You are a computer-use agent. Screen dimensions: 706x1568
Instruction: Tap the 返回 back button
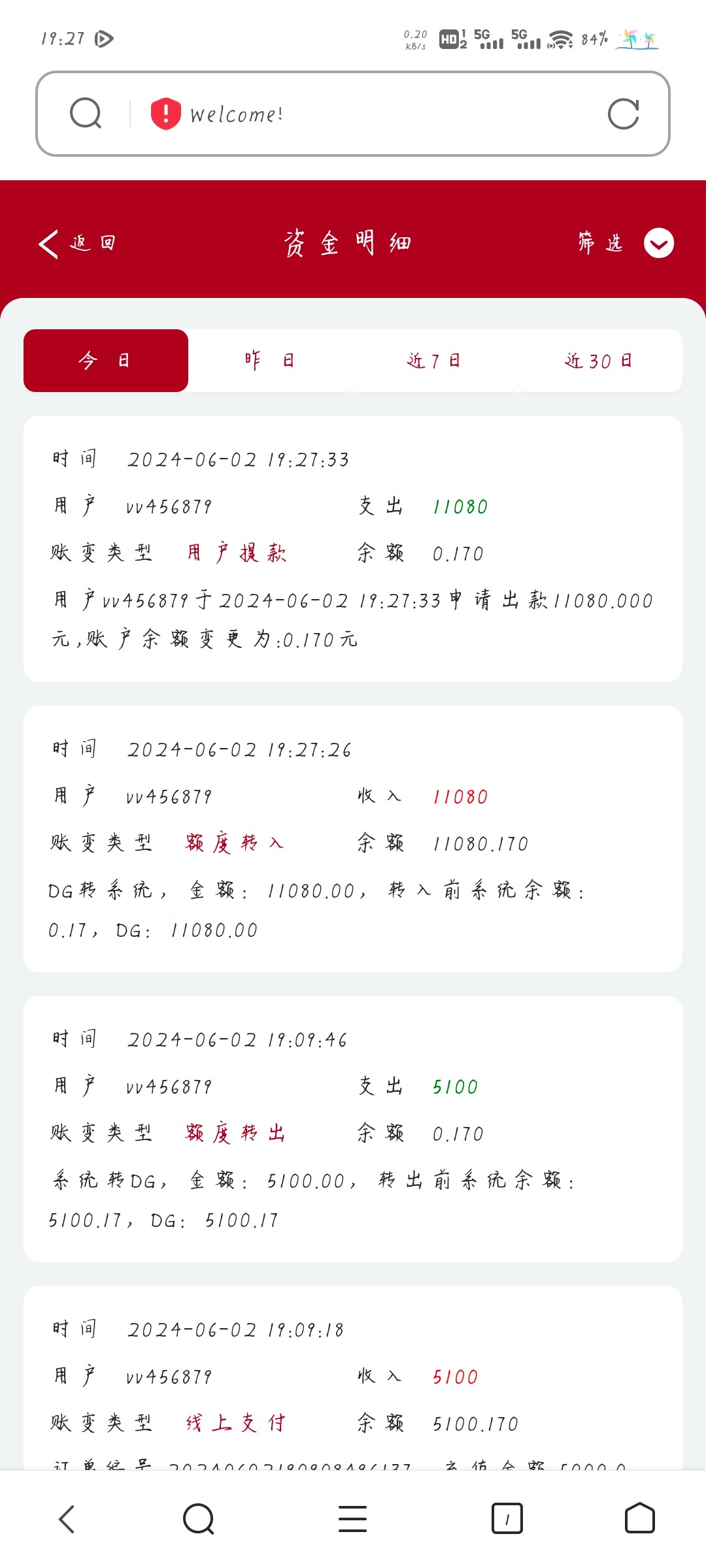[x=77, y=244]
